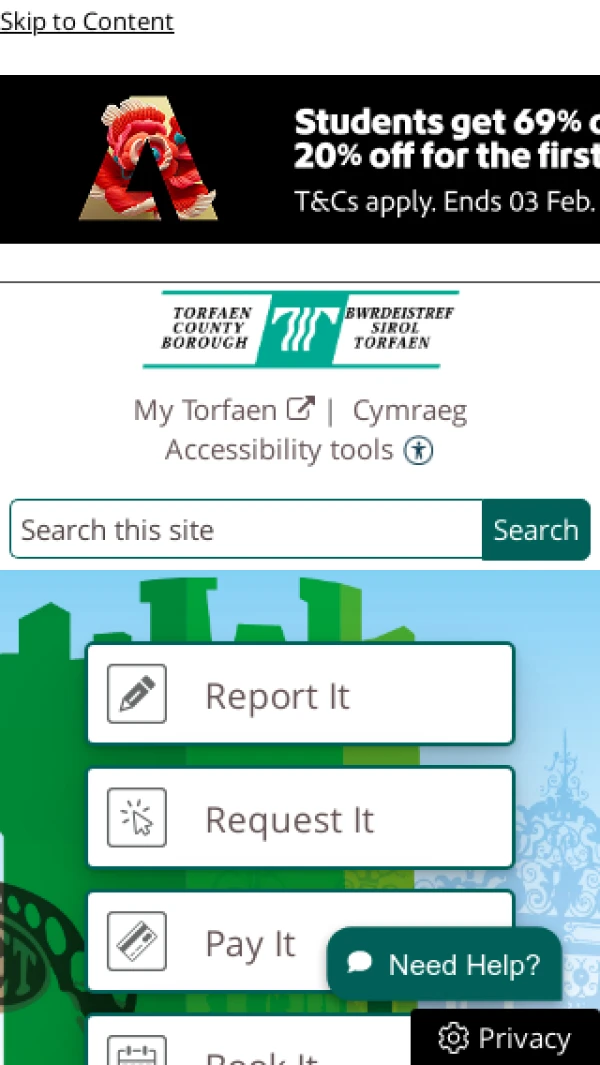Open the Privacy settings
This screenshot has width=600, height=1065.
(505, 1039)
